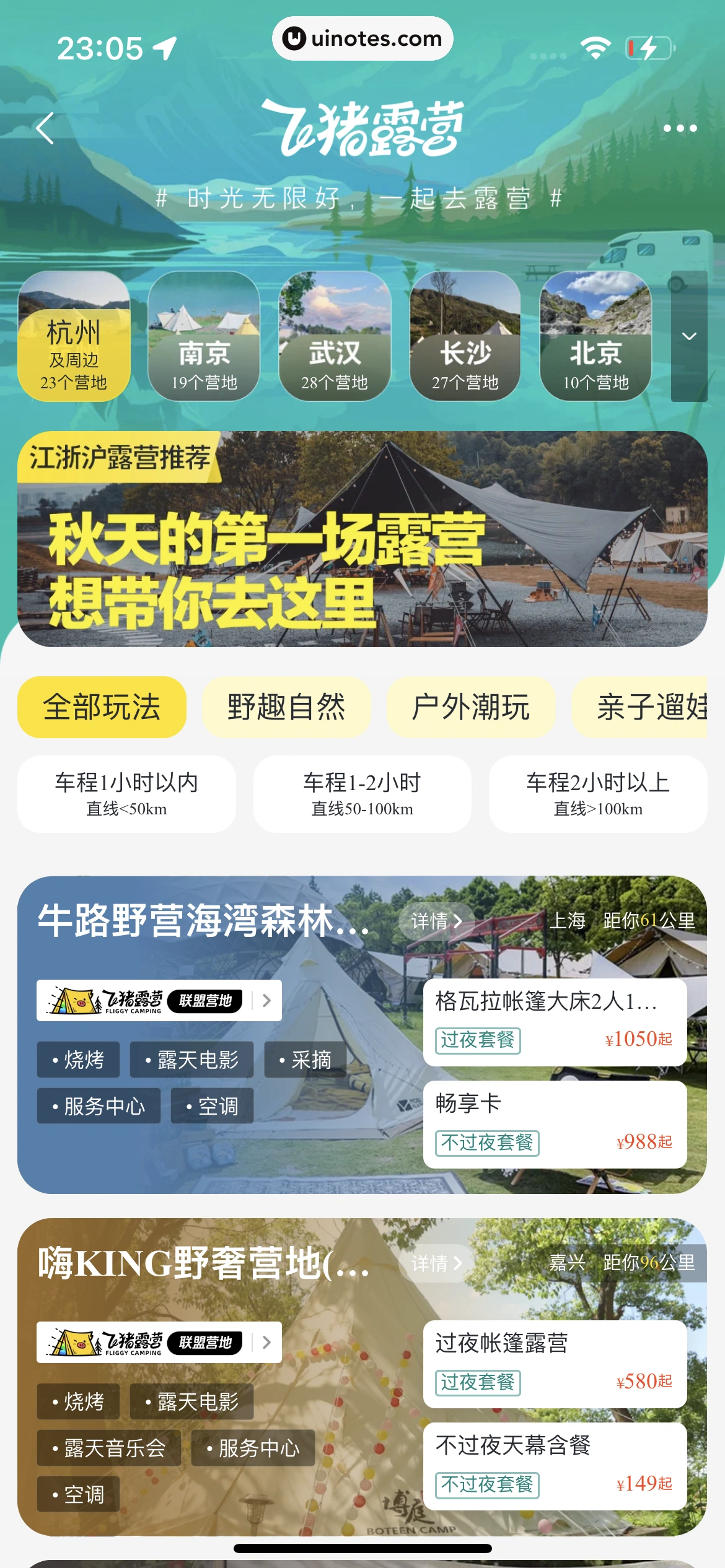This screenshot has width=725, height=1568.
Task: Filter by 车程2小时以上
Action: pos(598,794)
